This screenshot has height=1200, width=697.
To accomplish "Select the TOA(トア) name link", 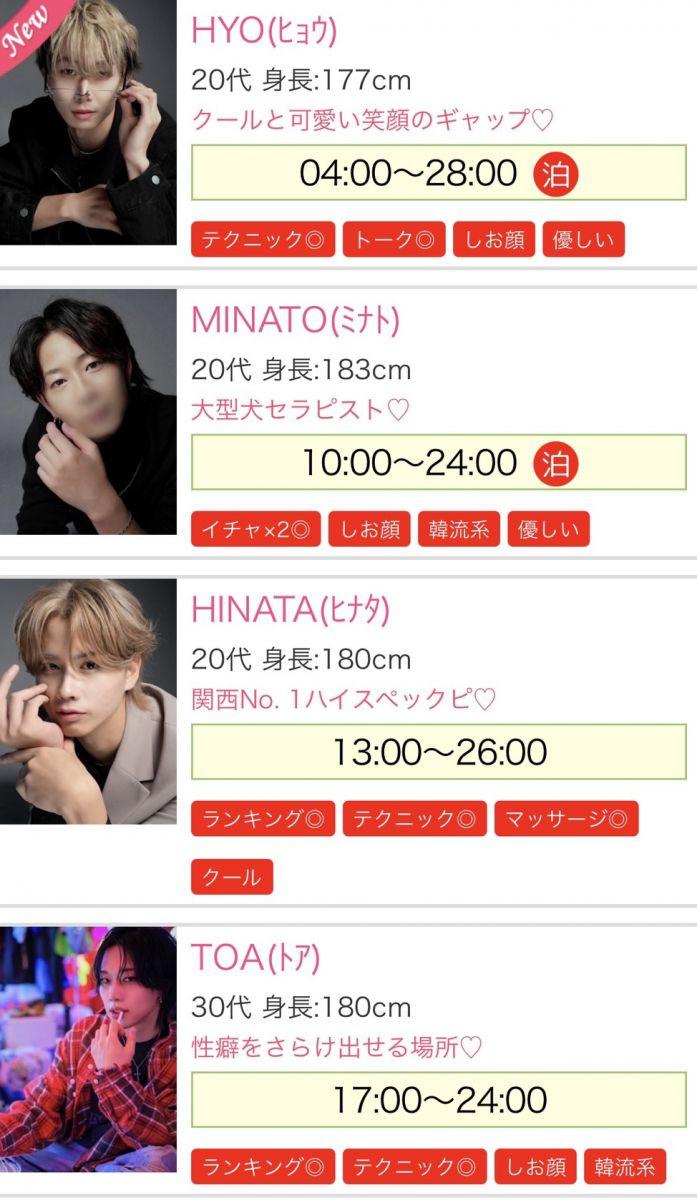I will coord(256,957).
